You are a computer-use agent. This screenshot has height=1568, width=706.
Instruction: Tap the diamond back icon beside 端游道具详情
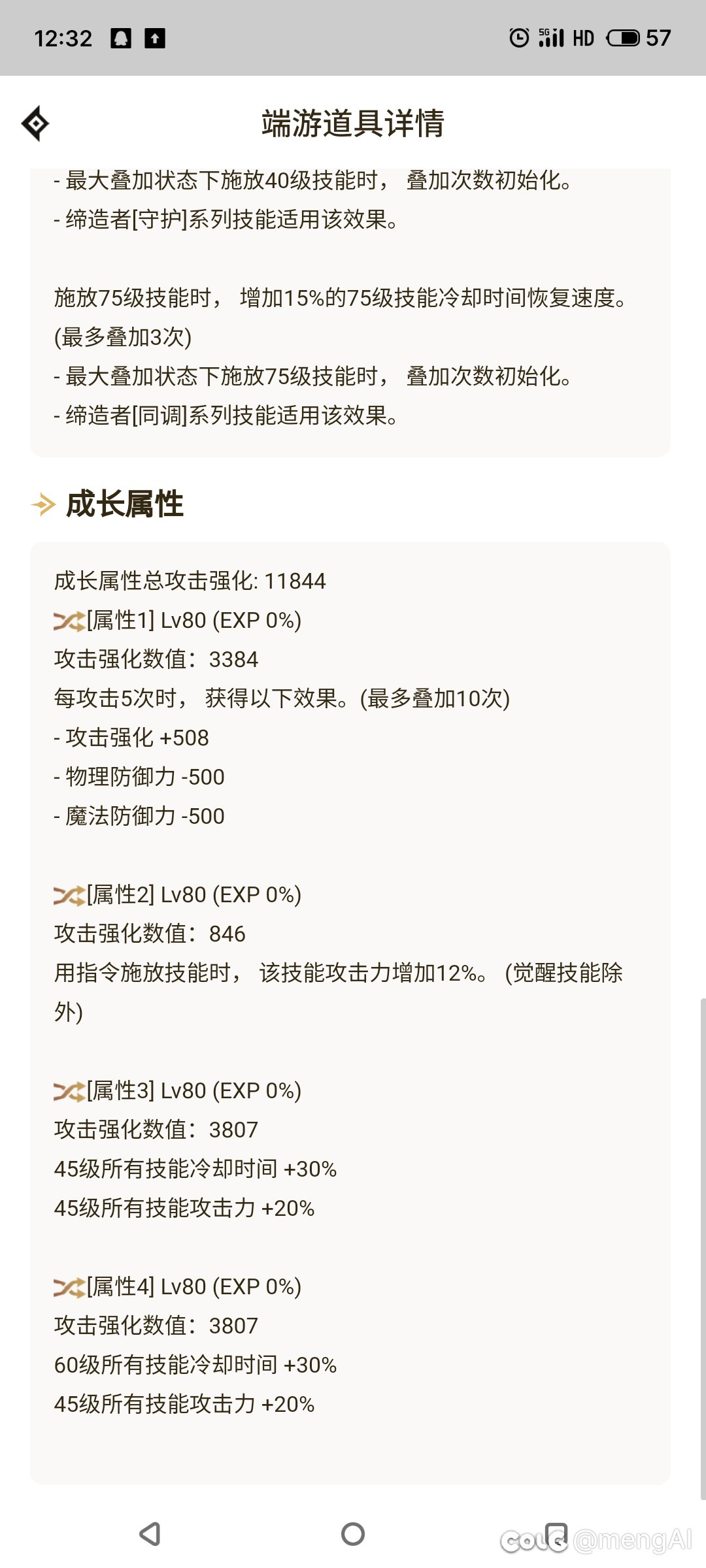click(x=35, y=123)
